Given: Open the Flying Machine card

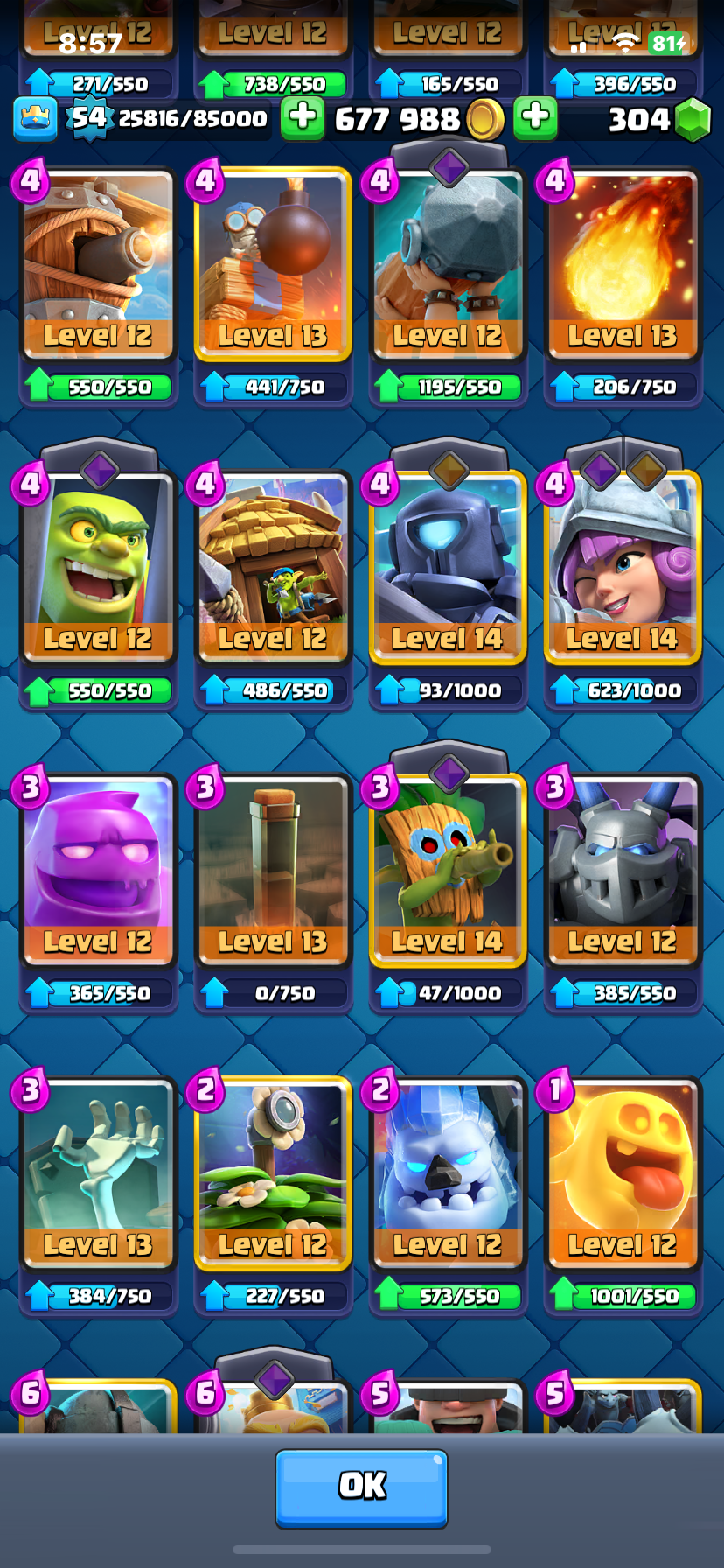Looking at the screenshot, I should (x=98, y=262).
